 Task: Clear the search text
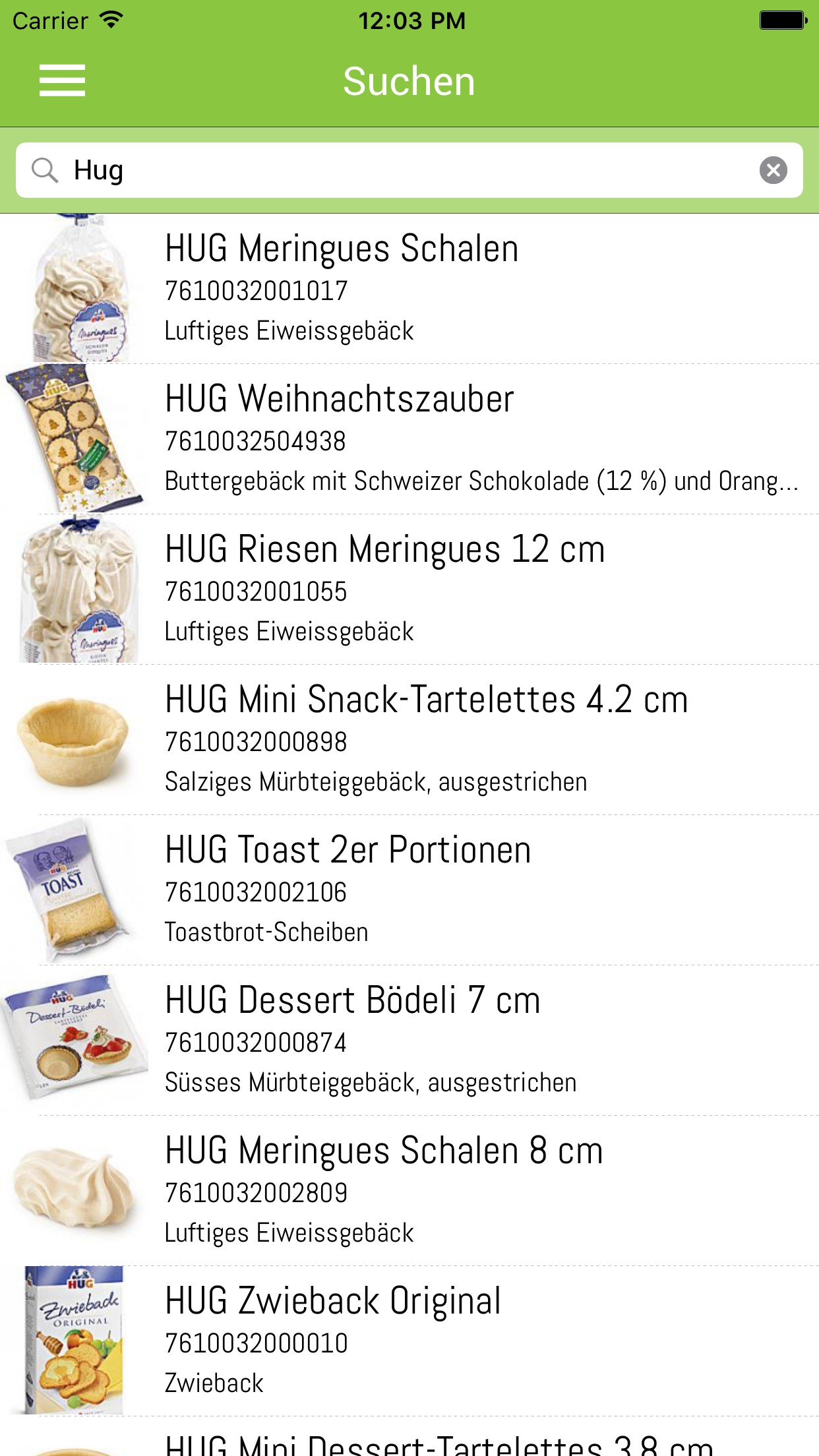pos(773,170)
